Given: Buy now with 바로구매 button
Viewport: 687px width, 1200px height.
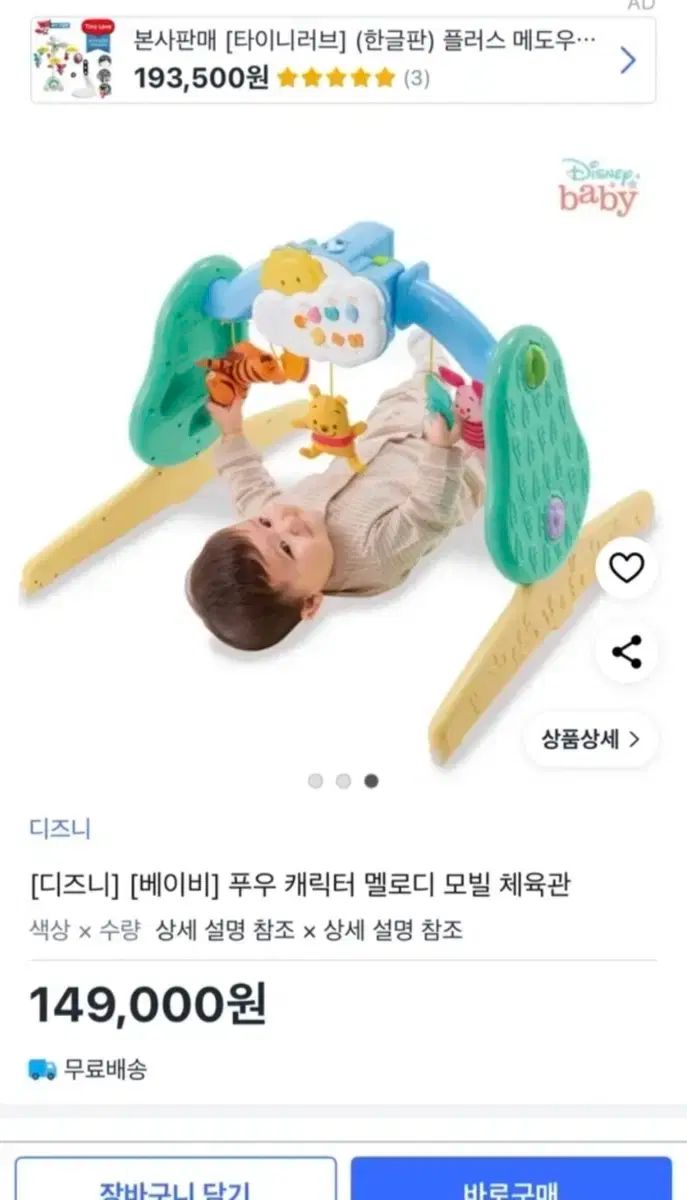Looking at the screenshot, I should 511,1183.
